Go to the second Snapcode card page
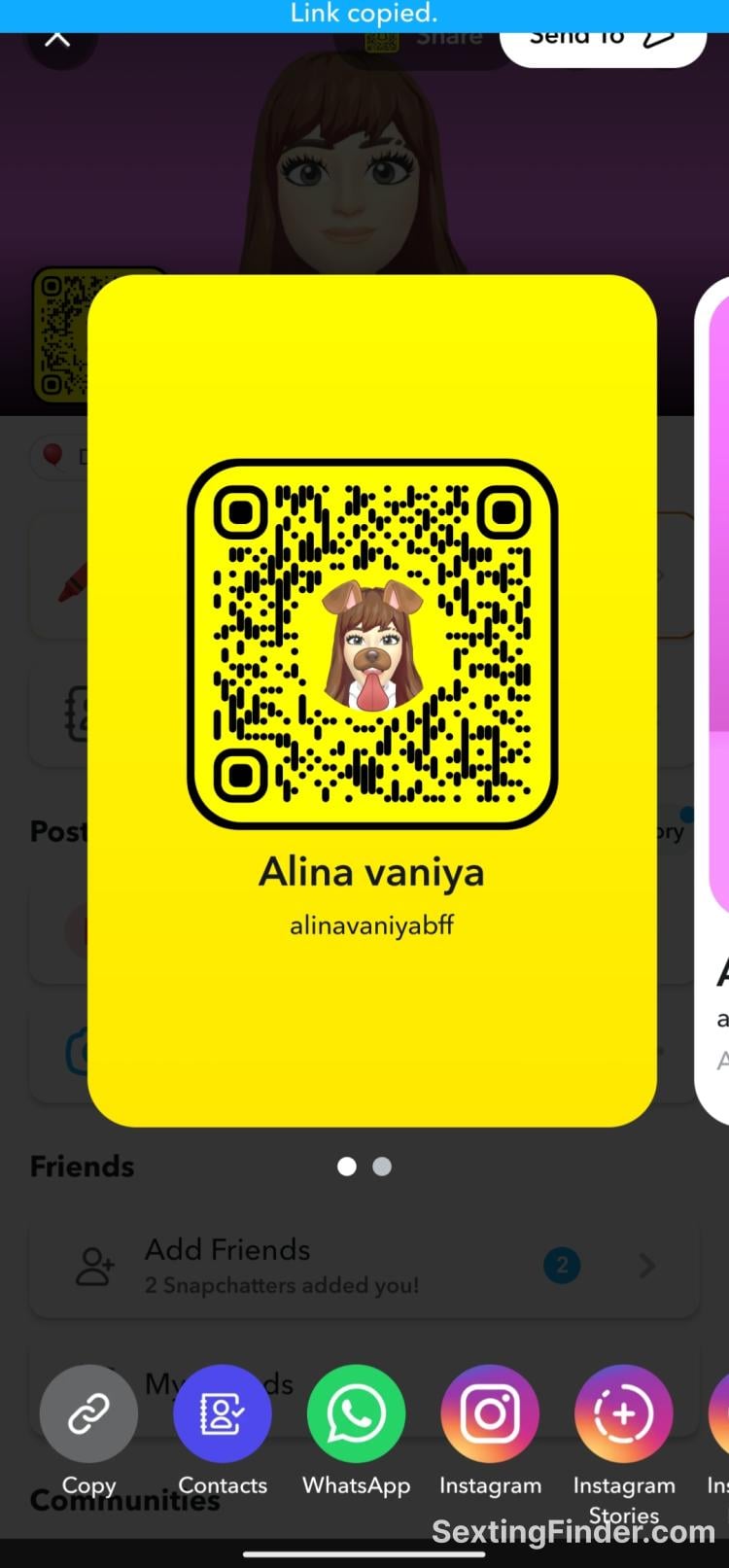The image size is (729, 1568). coord(382,1167)
